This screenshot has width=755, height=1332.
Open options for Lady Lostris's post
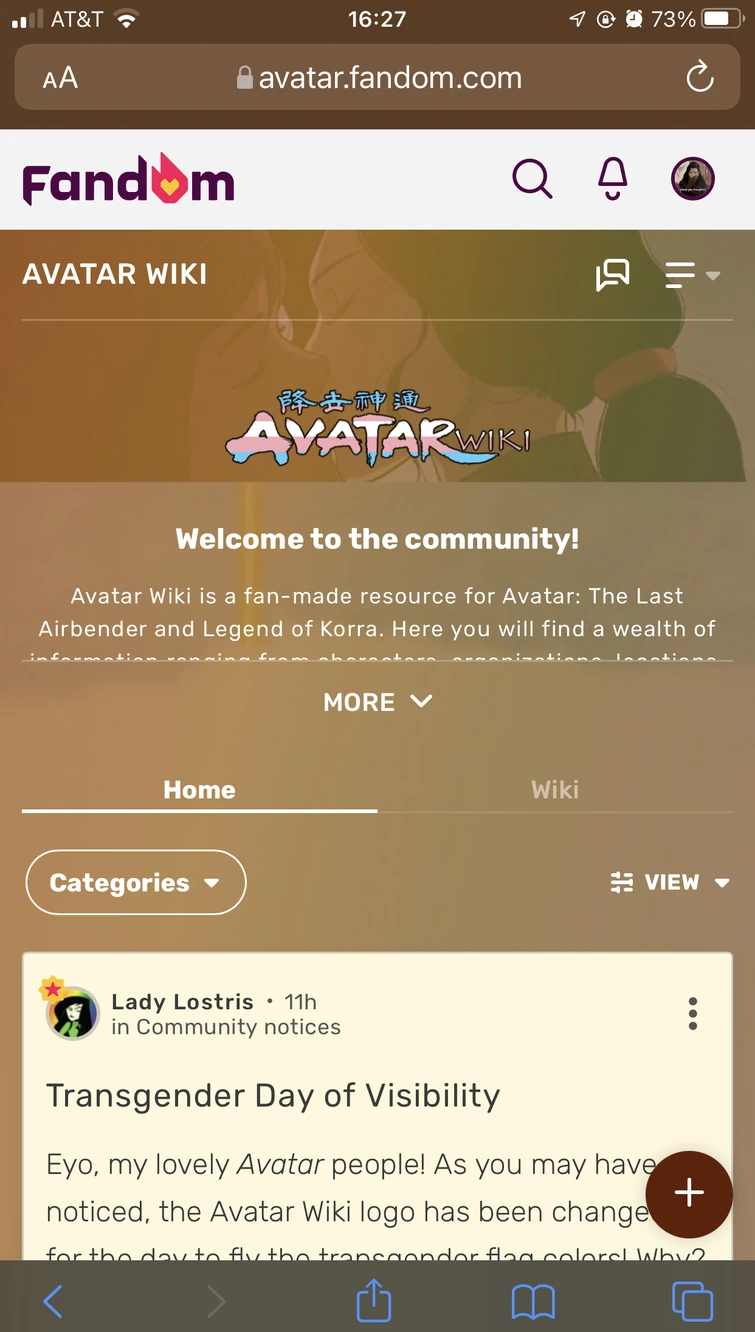pos(692,1013)
